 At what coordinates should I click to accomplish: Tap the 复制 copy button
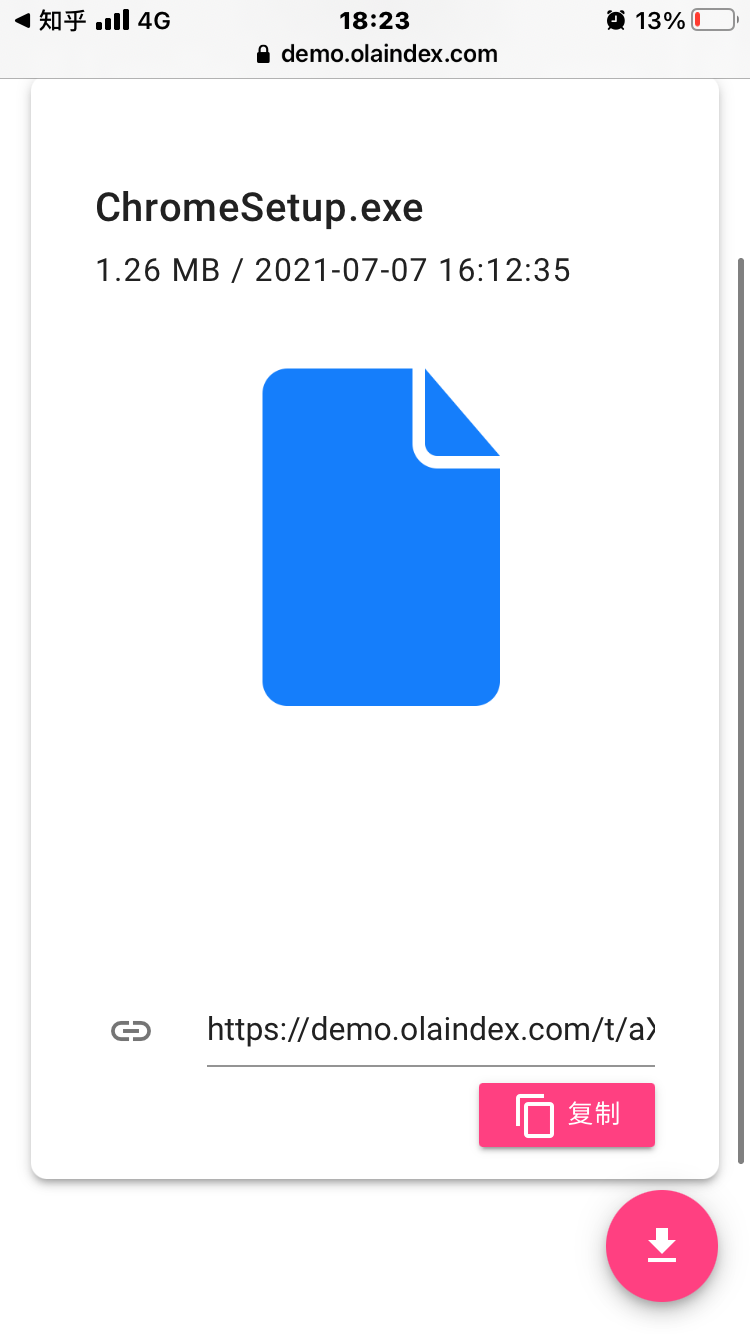567,1115
